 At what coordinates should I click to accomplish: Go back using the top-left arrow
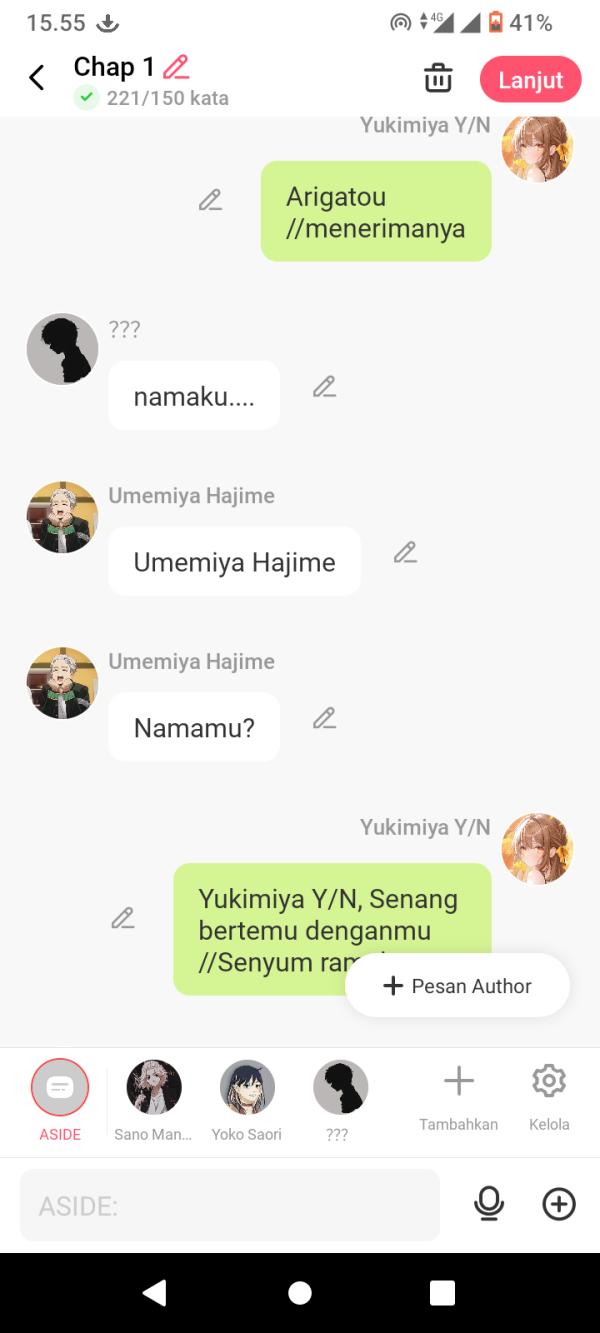click(x=37, y=78)
